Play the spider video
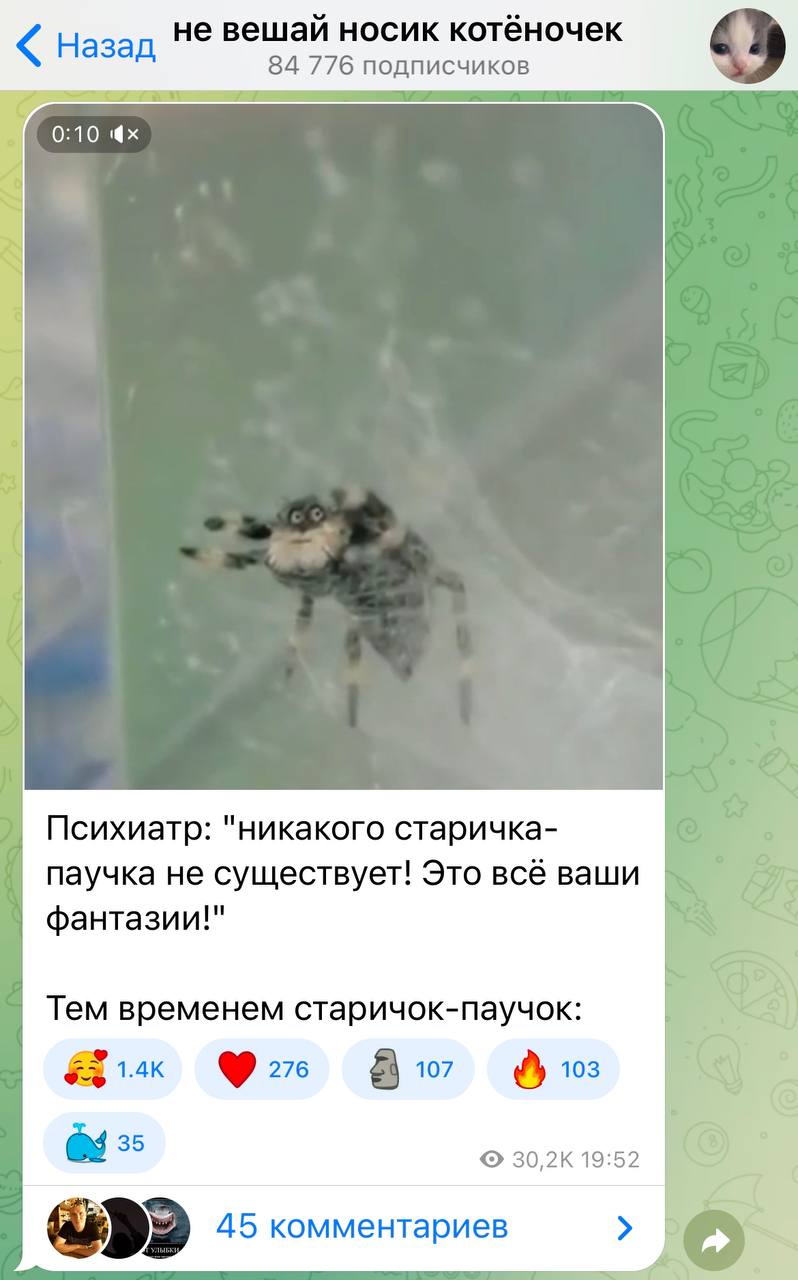 pos(343,446)
